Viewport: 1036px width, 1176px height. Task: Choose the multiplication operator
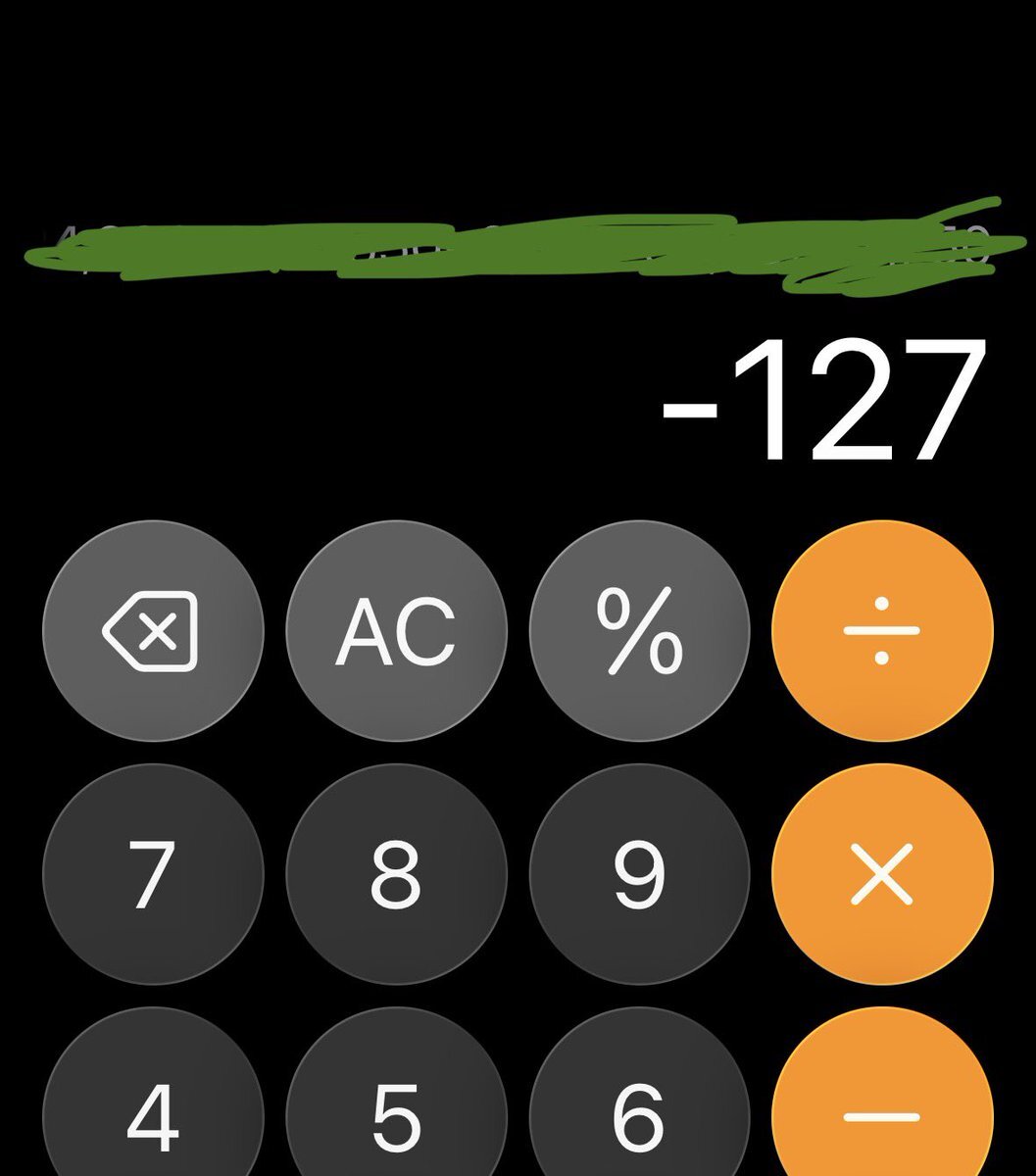[882, 874]
